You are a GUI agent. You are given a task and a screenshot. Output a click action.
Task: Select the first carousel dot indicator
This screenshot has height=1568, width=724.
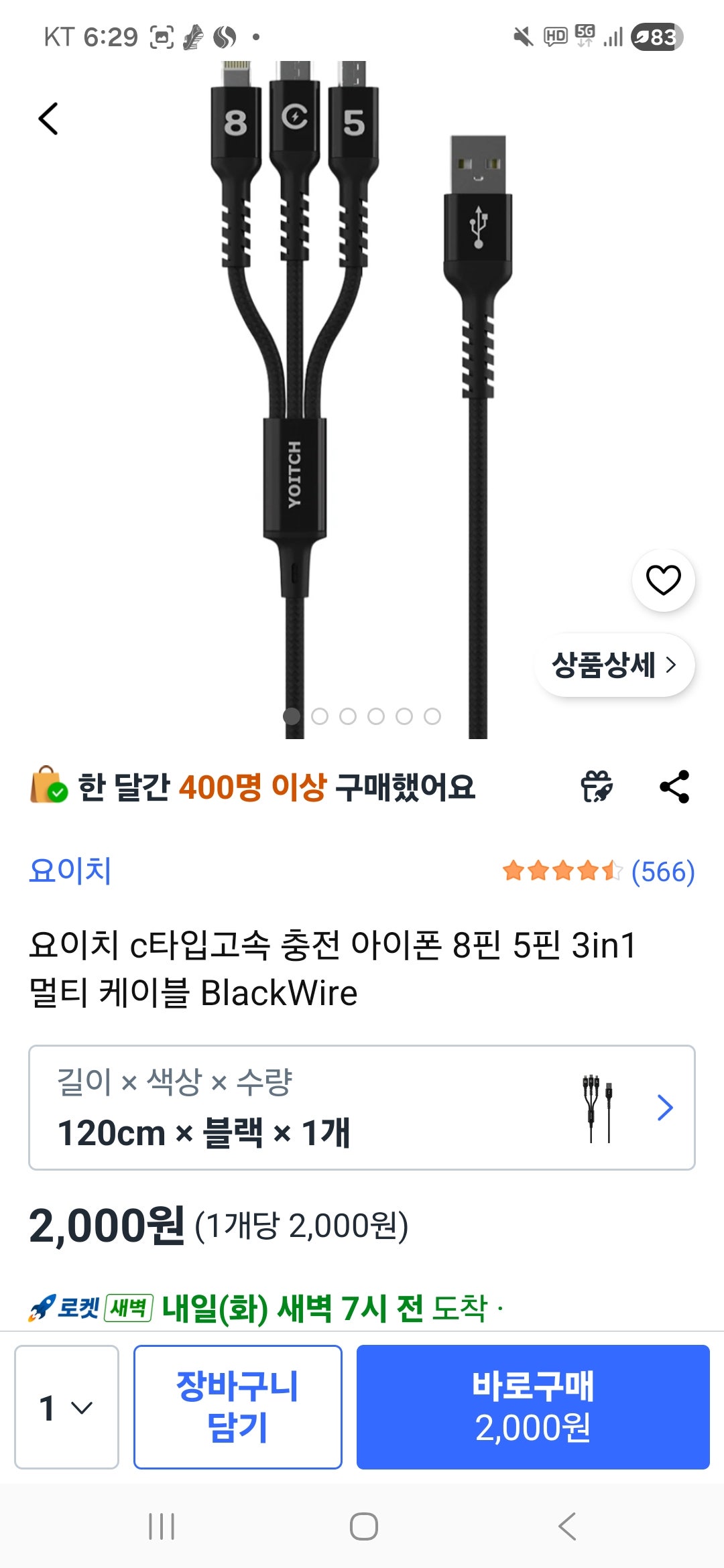pyautogui.click(x=291, y=715)
